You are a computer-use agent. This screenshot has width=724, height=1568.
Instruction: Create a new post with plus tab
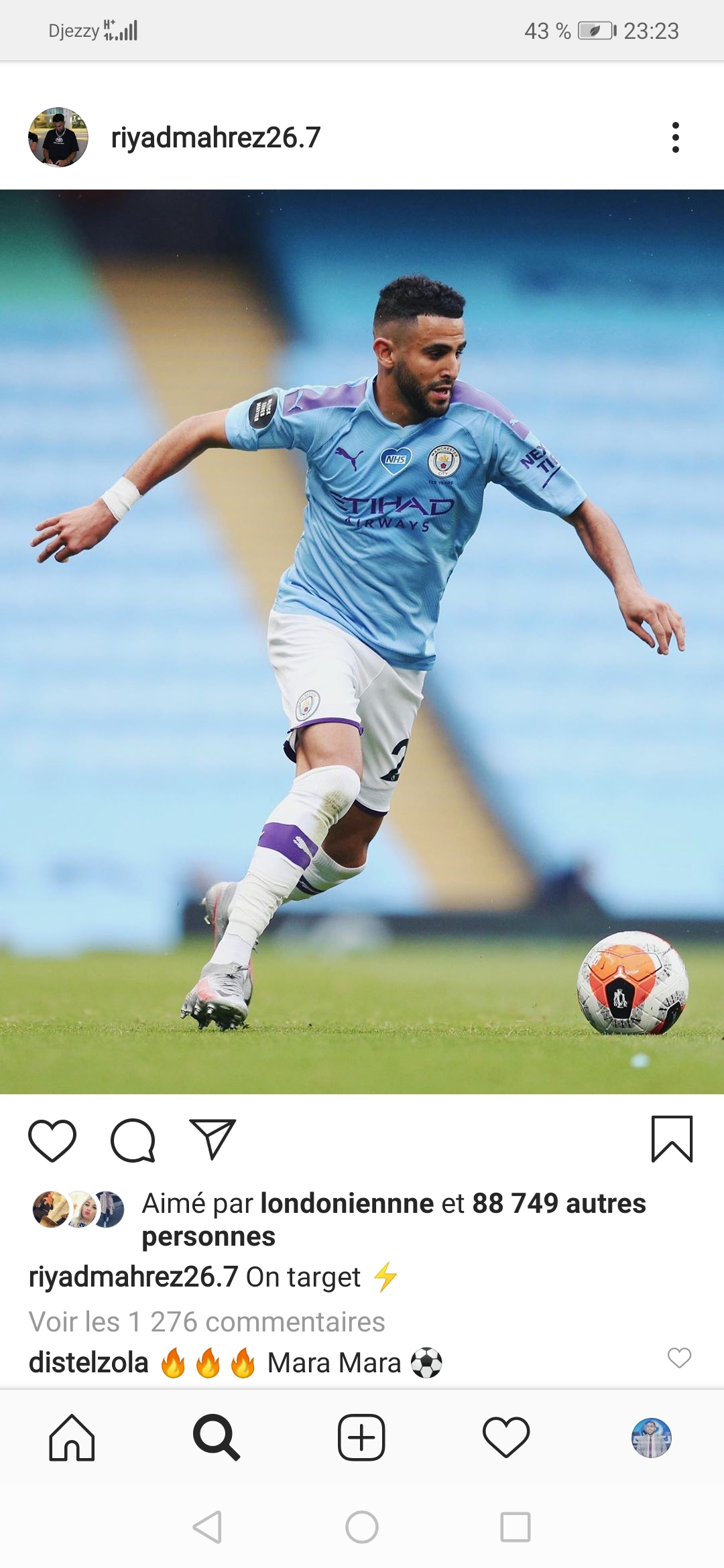[361, 1437]
